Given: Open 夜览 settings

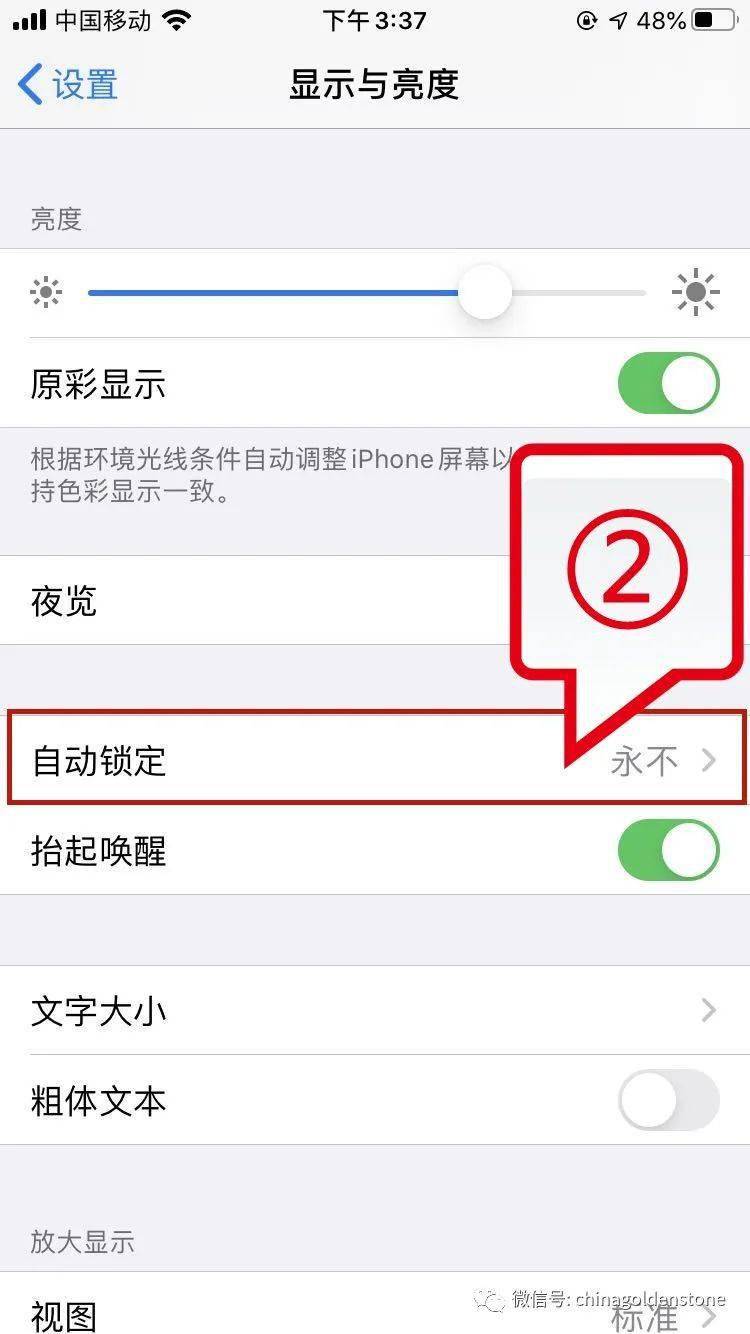Looking at the screenshot, I should coord(375,601).
